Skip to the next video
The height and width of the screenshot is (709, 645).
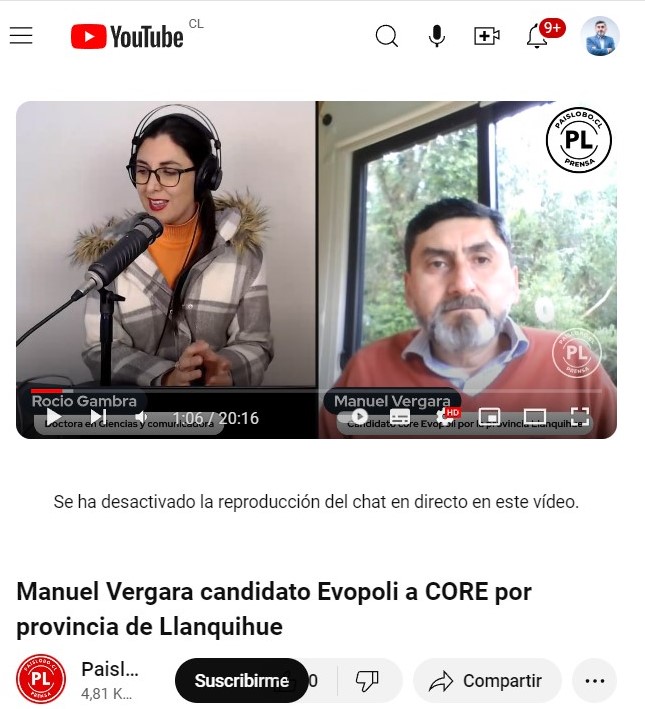(x=98, y=417)
